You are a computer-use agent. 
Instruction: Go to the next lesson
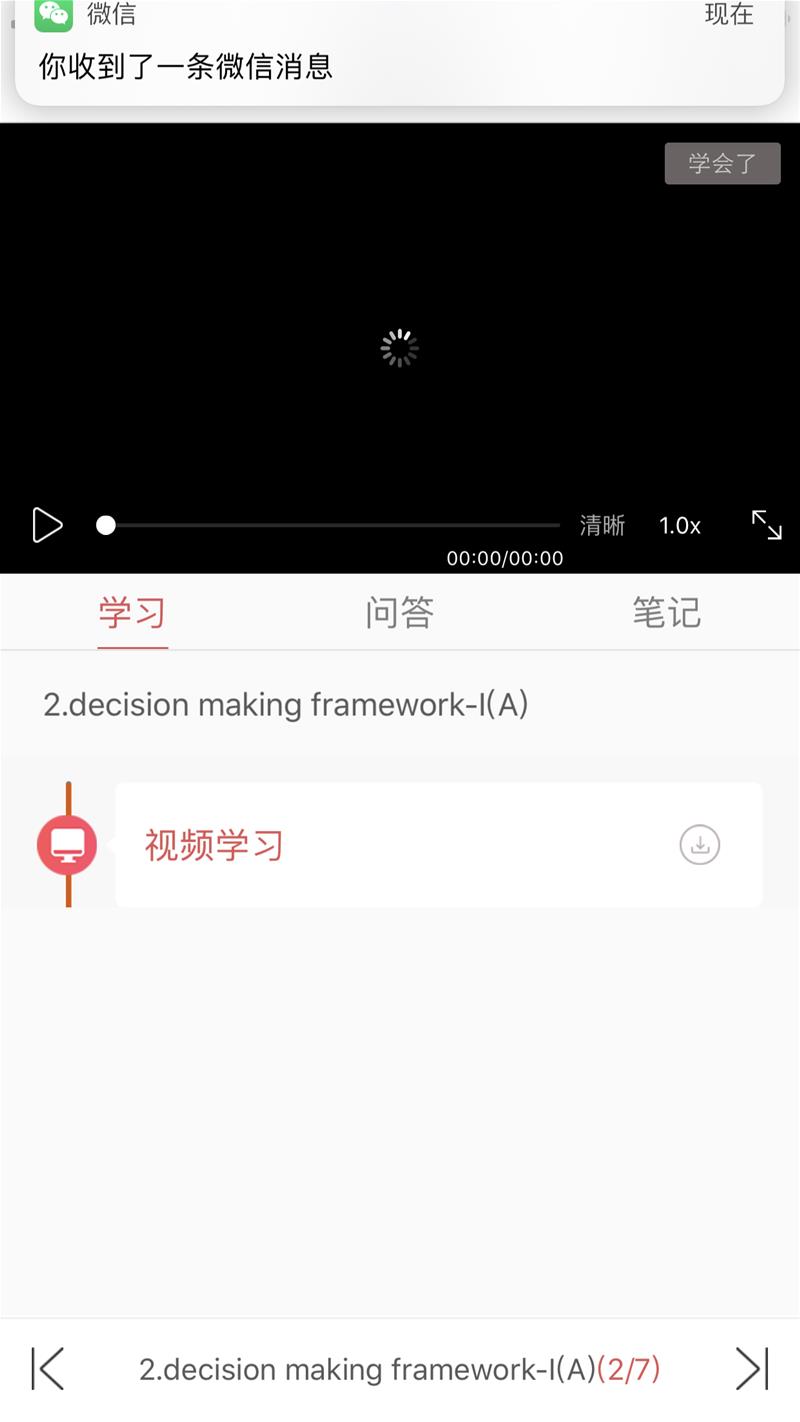pos(752,1368)
